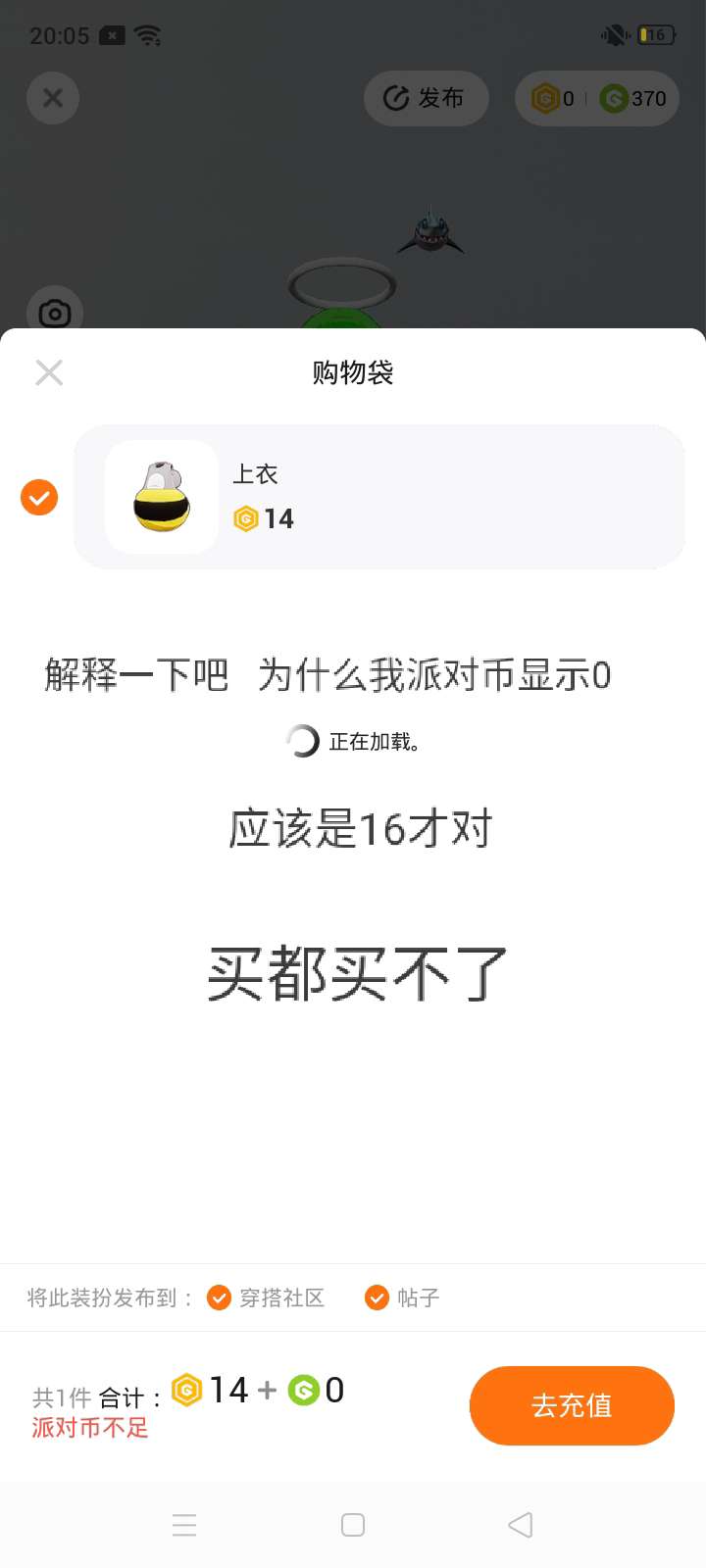Tap the 发布 publish button
The width and height of the screenshot is (706, 1568).
(x=426, y=98)
